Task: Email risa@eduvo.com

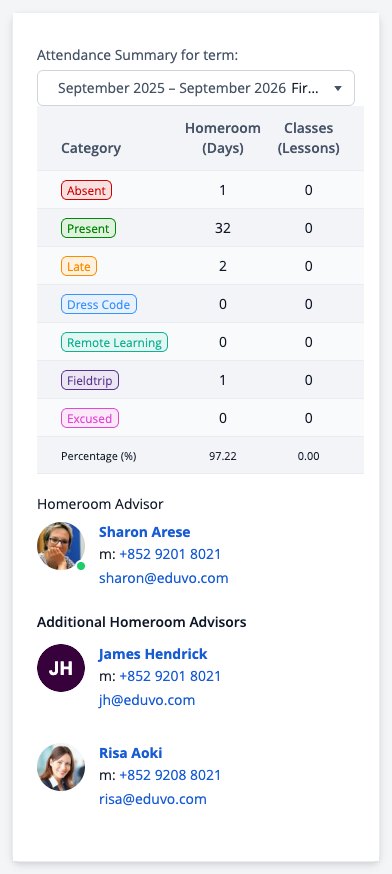Action: tap(153, 799)
